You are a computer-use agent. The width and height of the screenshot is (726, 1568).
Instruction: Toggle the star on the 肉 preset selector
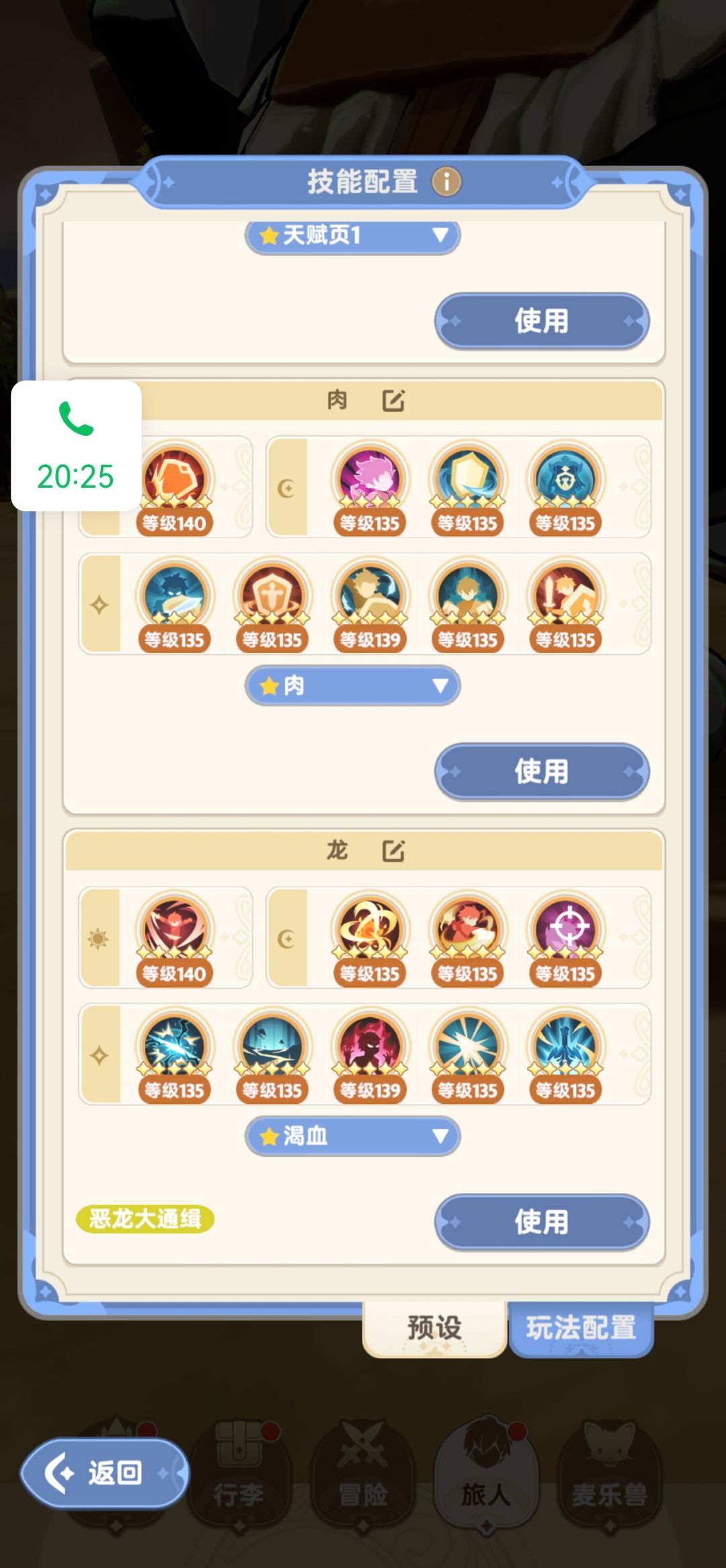pyautogui.click(x=269, y=685)
